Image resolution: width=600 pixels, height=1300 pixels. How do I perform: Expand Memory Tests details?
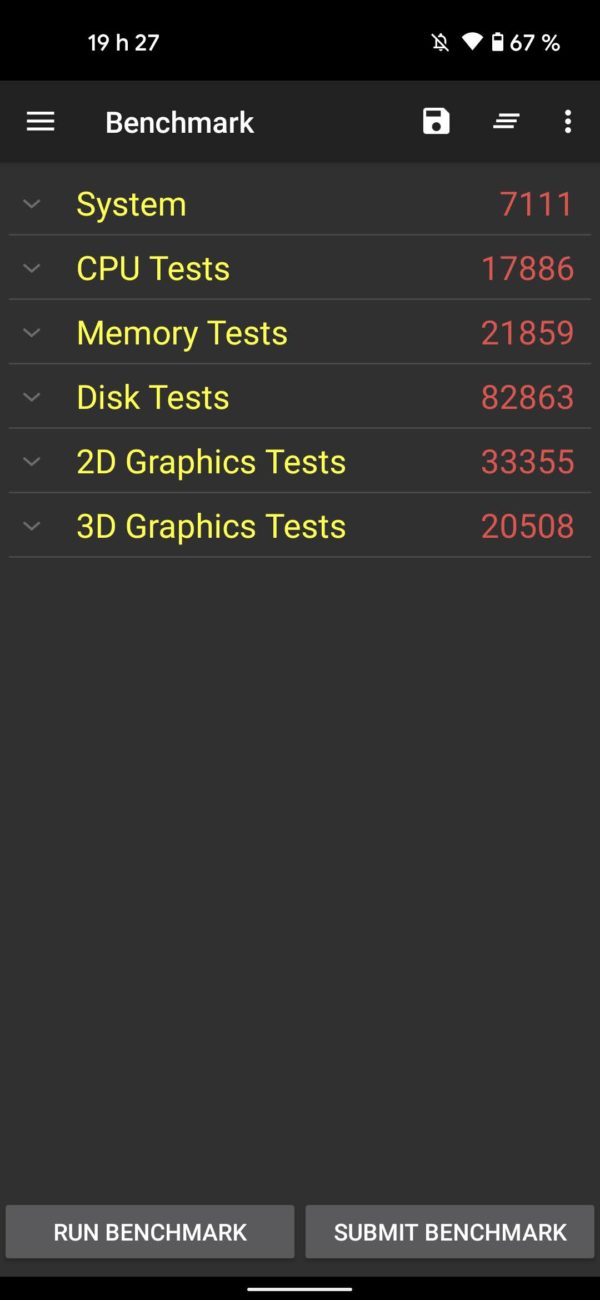pos(32,333)
